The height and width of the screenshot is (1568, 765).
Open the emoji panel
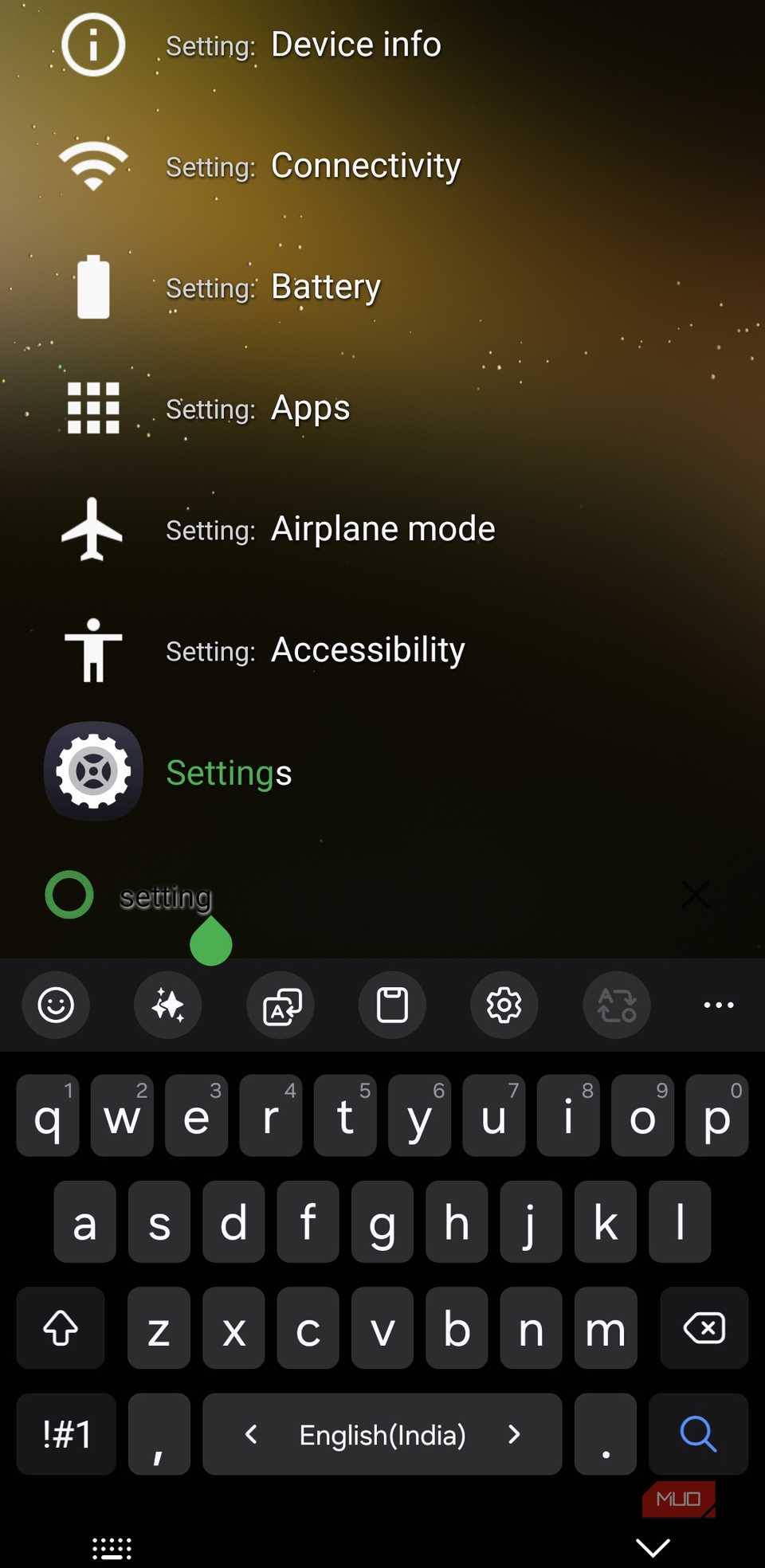(x=55, y=1005)
